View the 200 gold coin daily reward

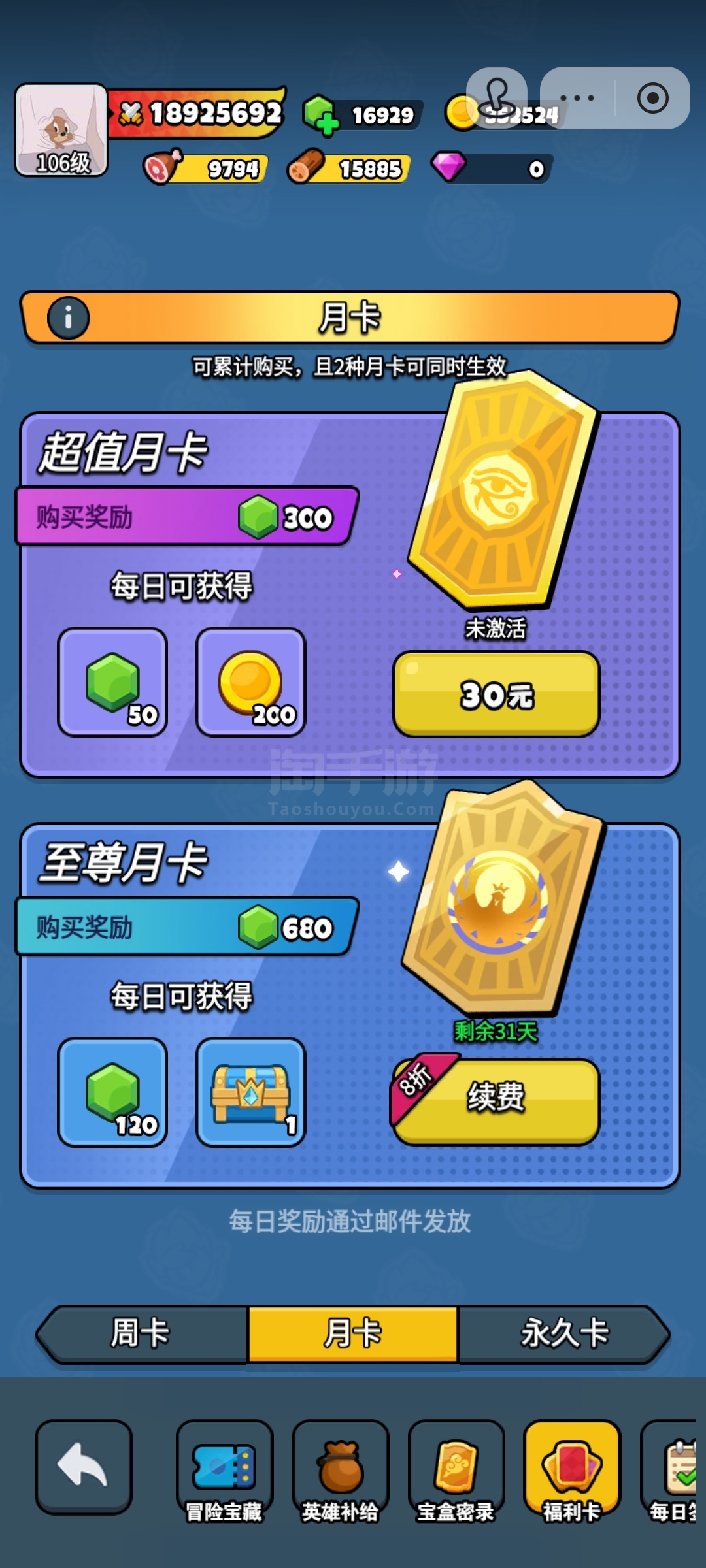point(251,682)
